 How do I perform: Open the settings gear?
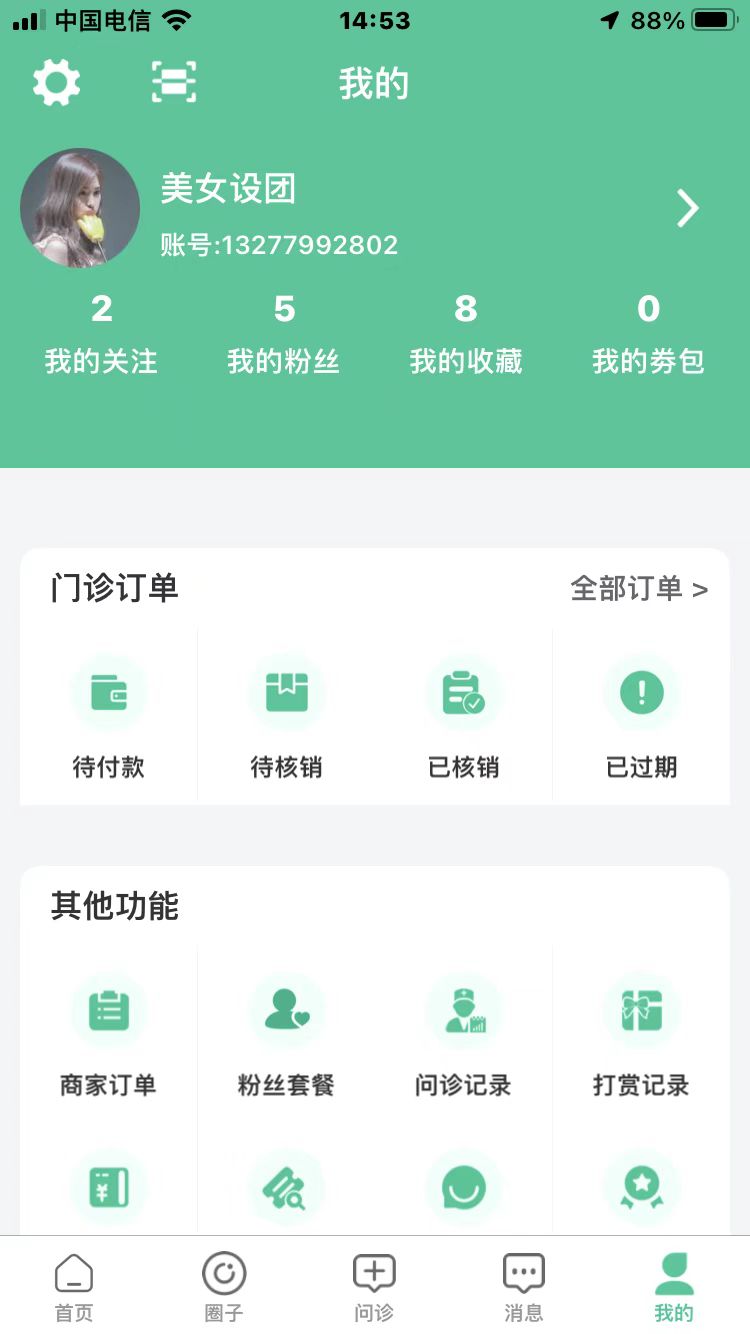point(57,82)
